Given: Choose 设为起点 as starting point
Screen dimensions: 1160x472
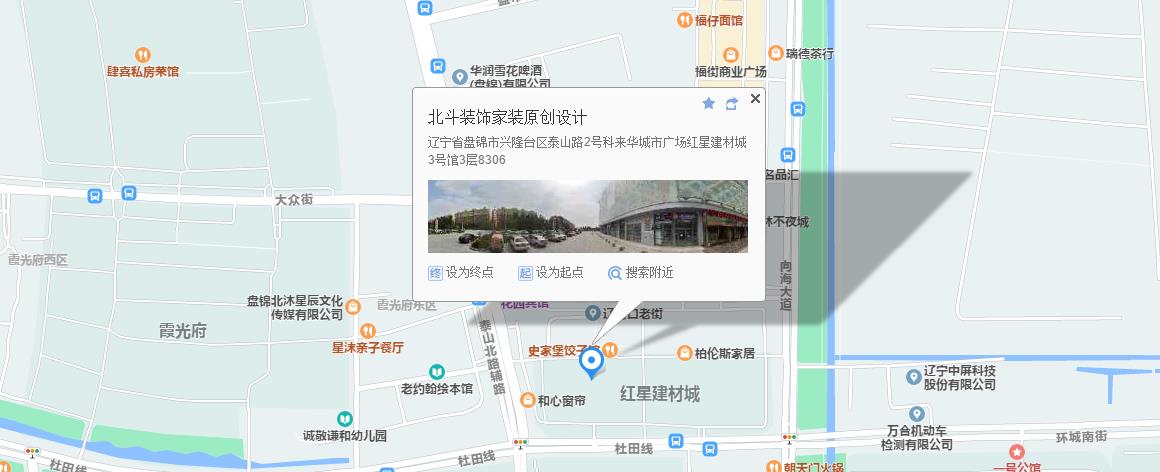Looking at the screenshot, I should pyautogui.click(x=551, y=272).
